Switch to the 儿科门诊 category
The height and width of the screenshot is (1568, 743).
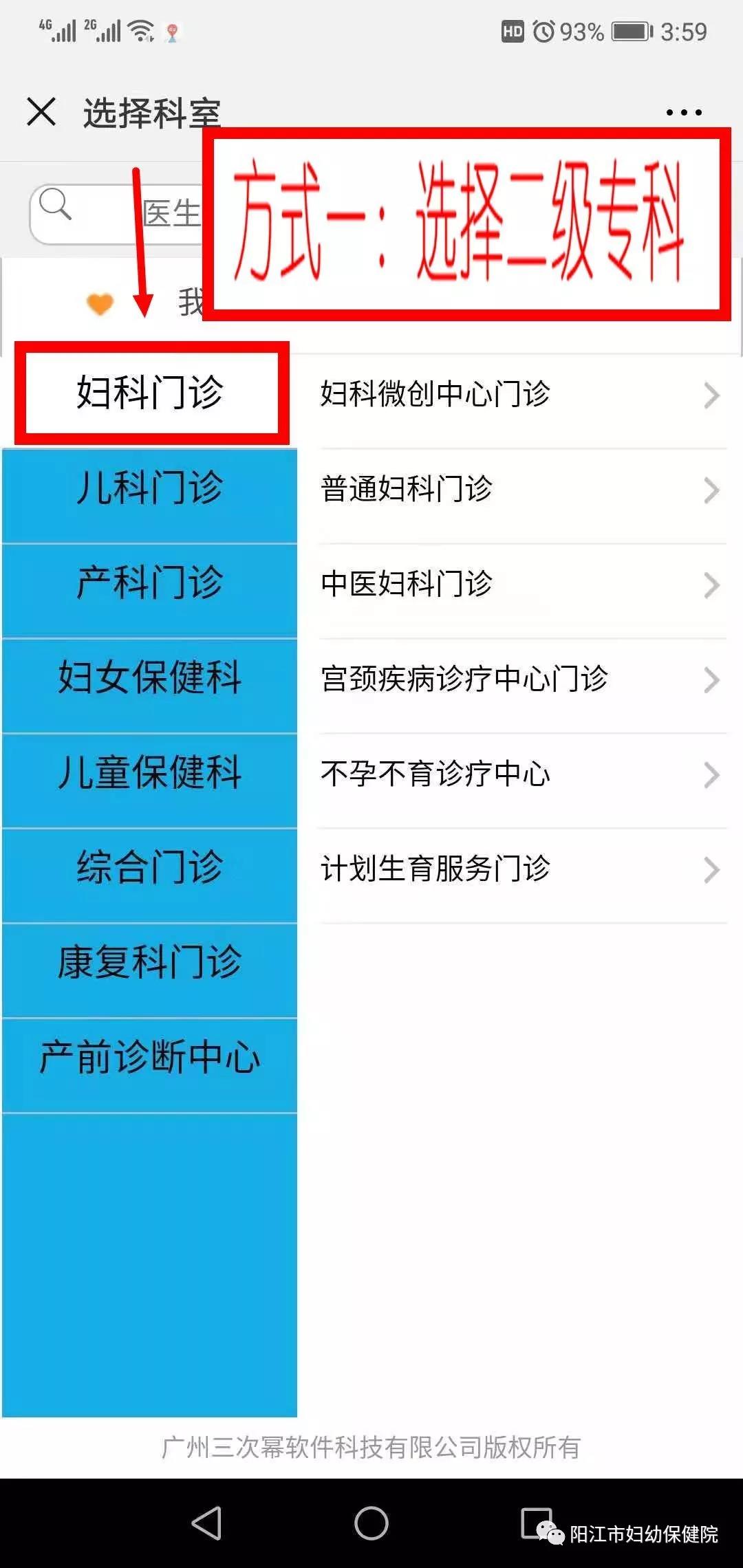(x=150, y=488)
